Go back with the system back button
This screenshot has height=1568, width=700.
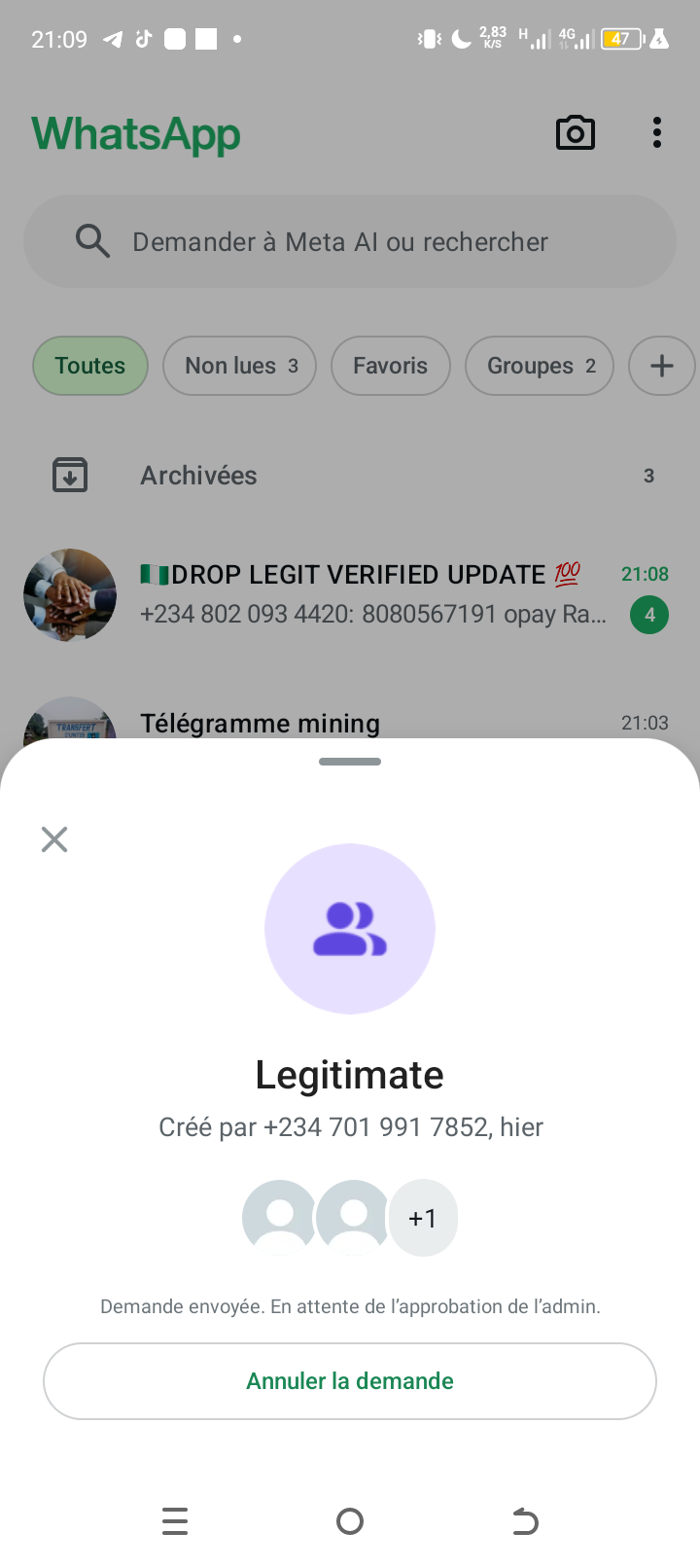[525, 1521]
